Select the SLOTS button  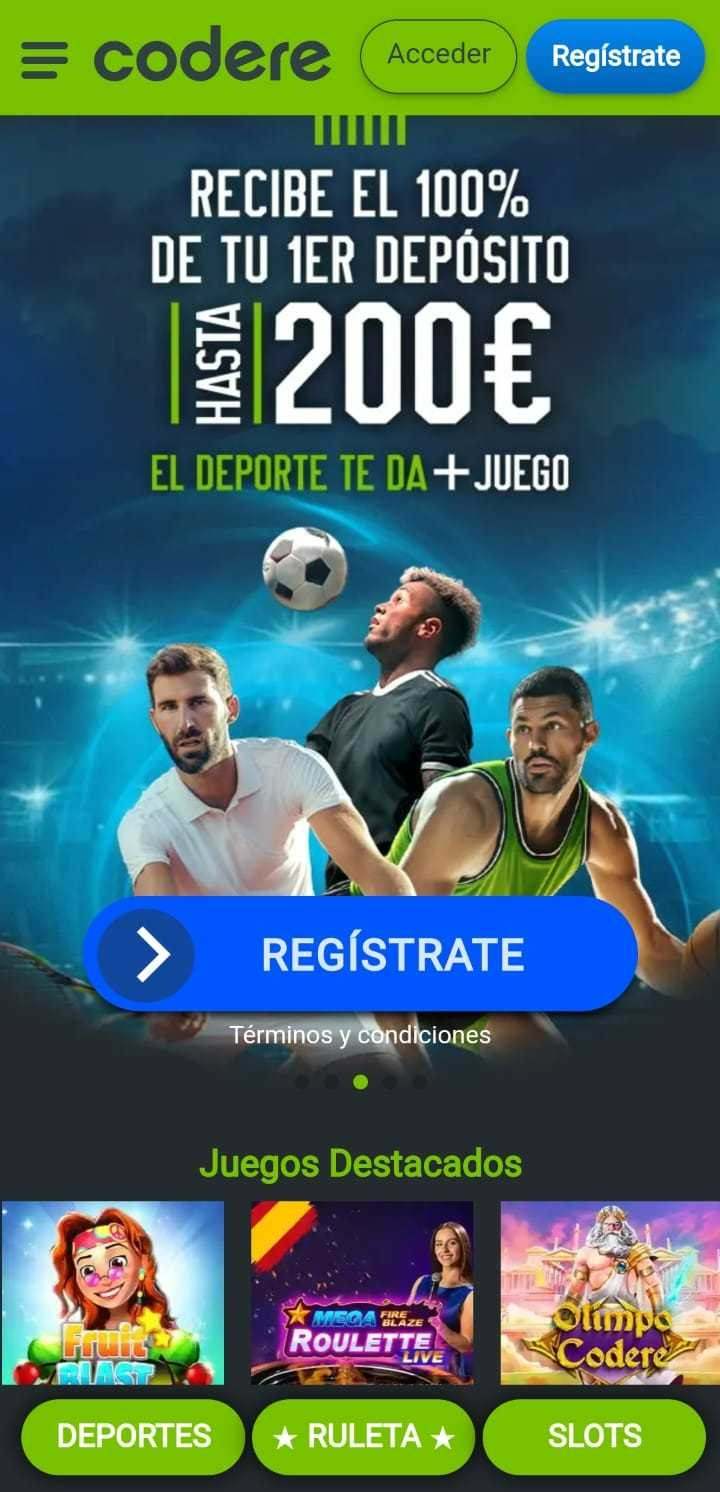pos(594,1437)
